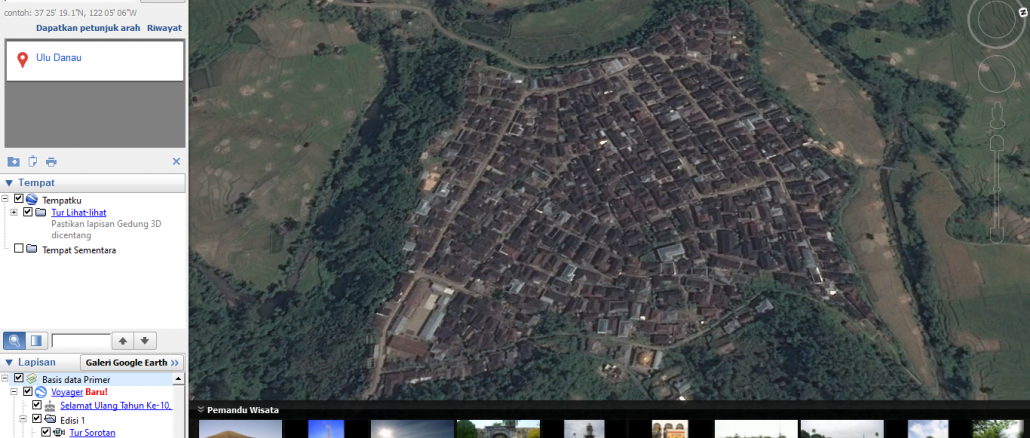Toggle the Basis data Primer layer
Image resolution: width=1030 pixels, height=438 pixels.
tap(19, 378)
